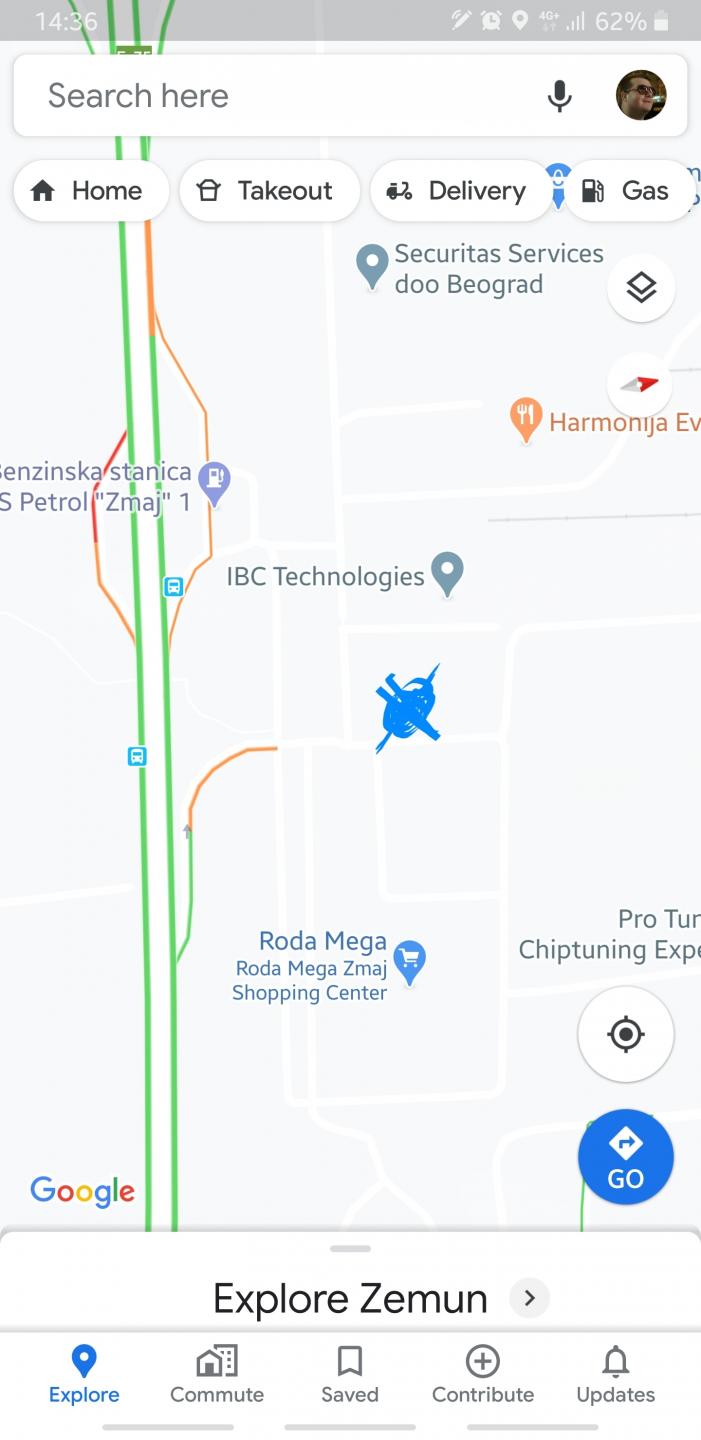The image size is (701, 1440).
Task: Open the Securitas Services doo Beograd pin
Action: [372, 268]
